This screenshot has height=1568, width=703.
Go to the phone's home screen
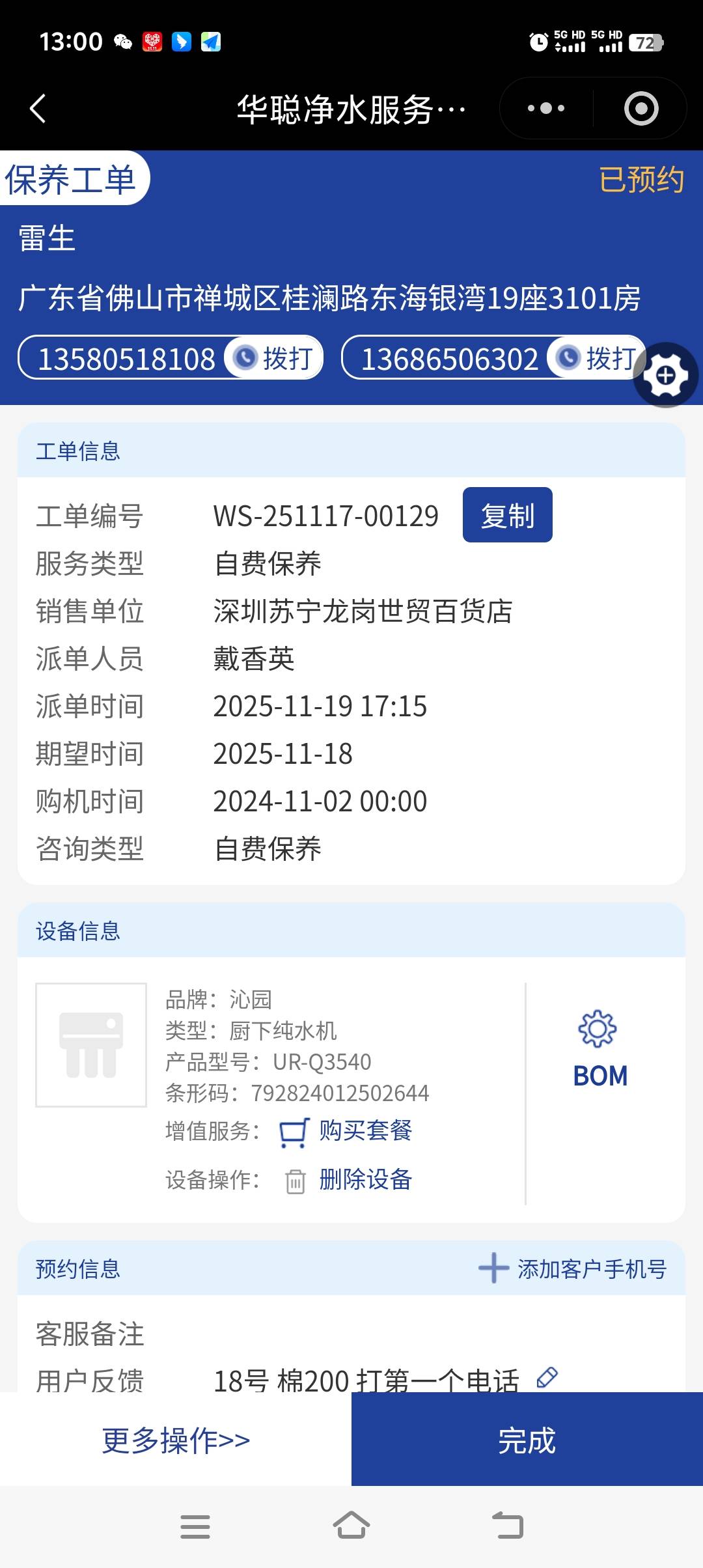click(x=351, y=1526)
